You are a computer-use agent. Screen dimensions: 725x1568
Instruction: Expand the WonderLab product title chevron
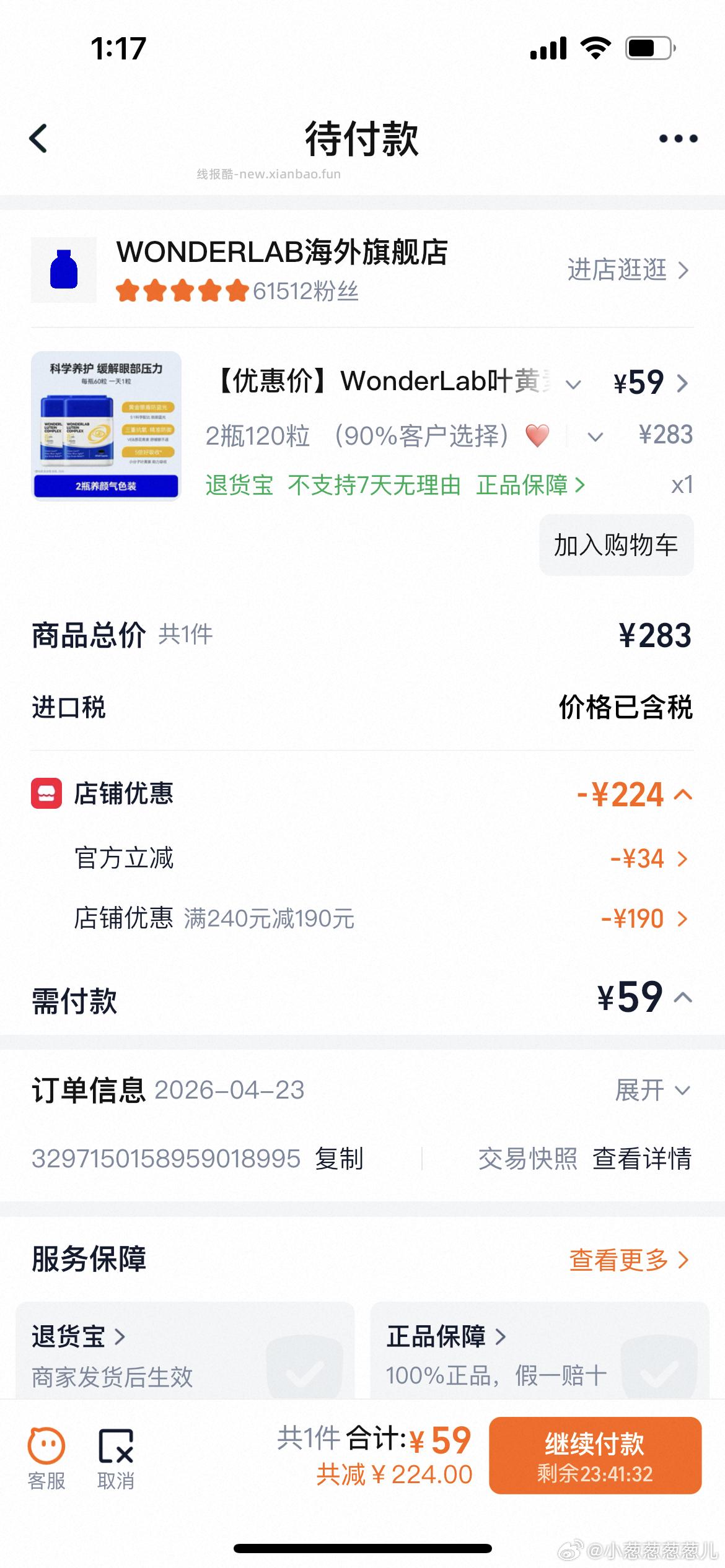[x=571, y=384]
